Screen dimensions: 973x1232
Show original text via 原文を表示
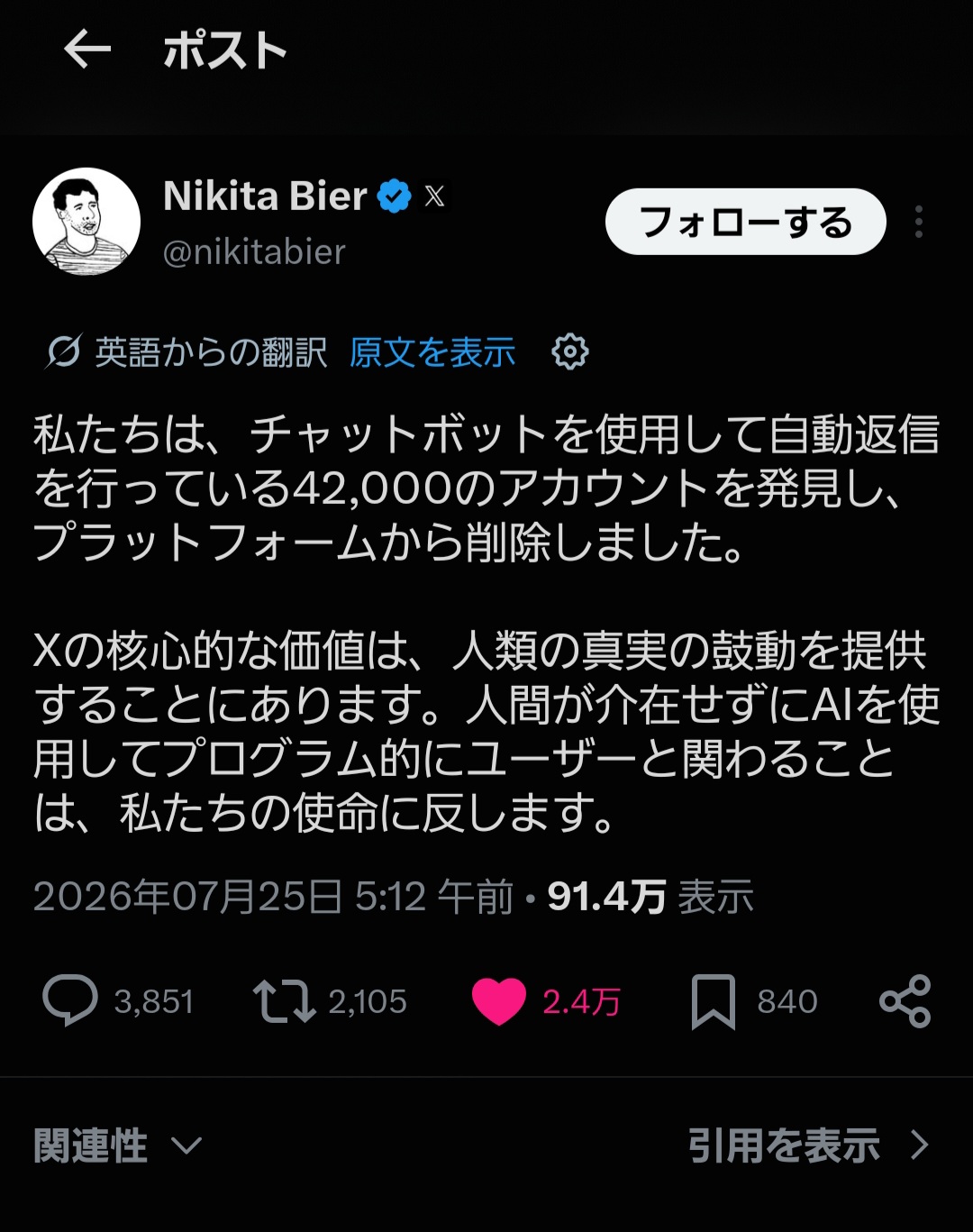click(432, 352)
